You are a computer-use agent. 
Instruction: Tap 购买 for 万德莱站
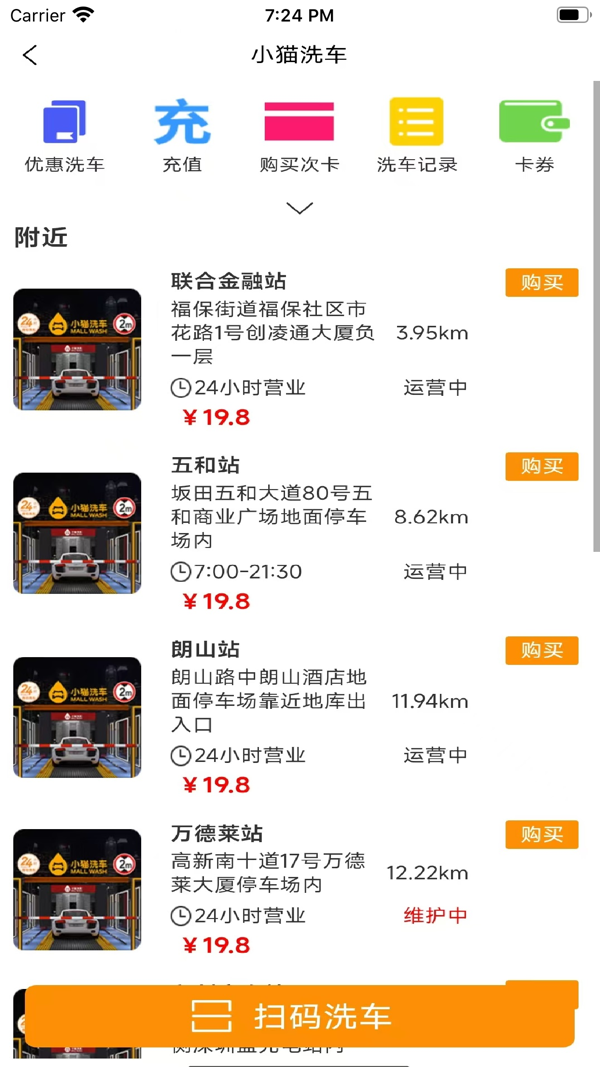[x=541, y=835]
